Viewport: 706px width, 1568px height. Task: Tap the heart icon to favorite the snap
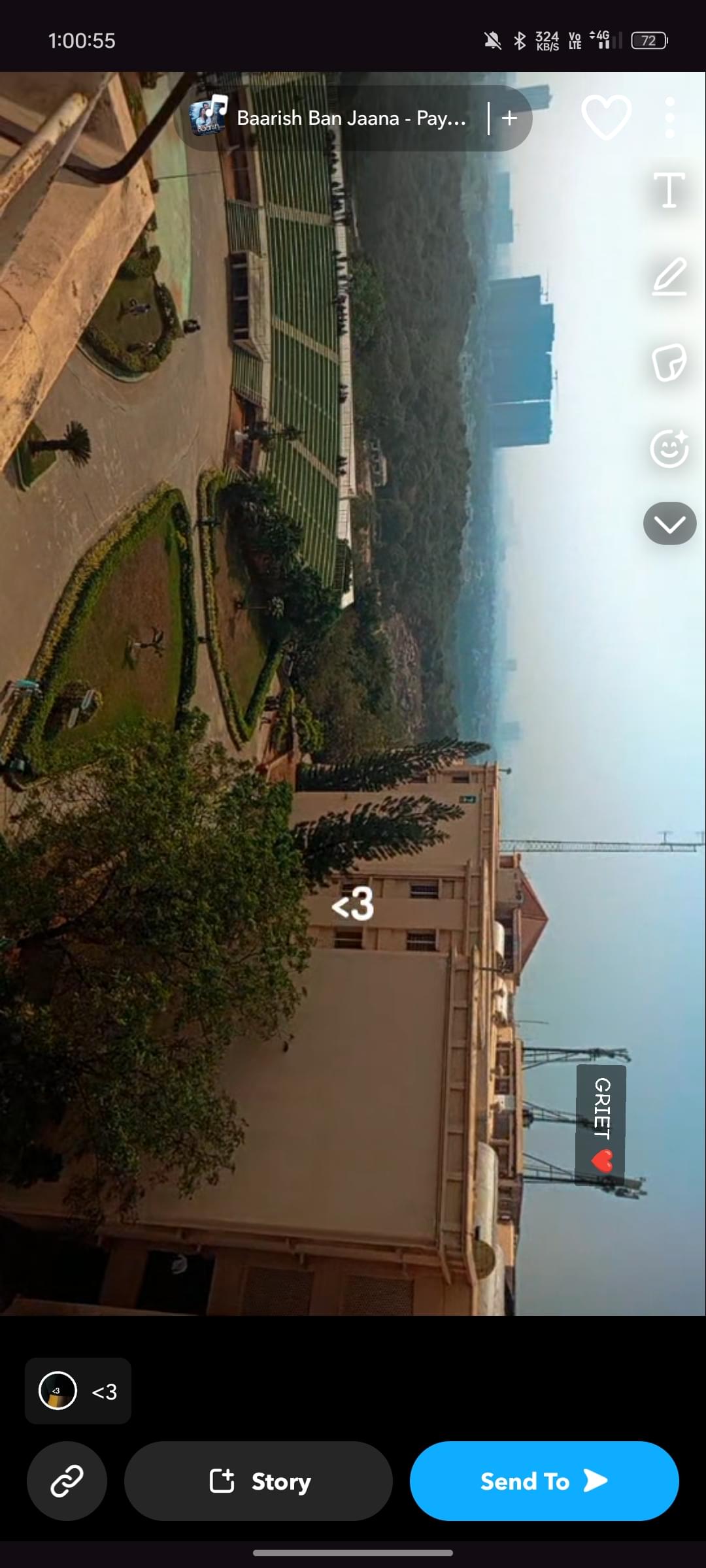pos(606,118)
